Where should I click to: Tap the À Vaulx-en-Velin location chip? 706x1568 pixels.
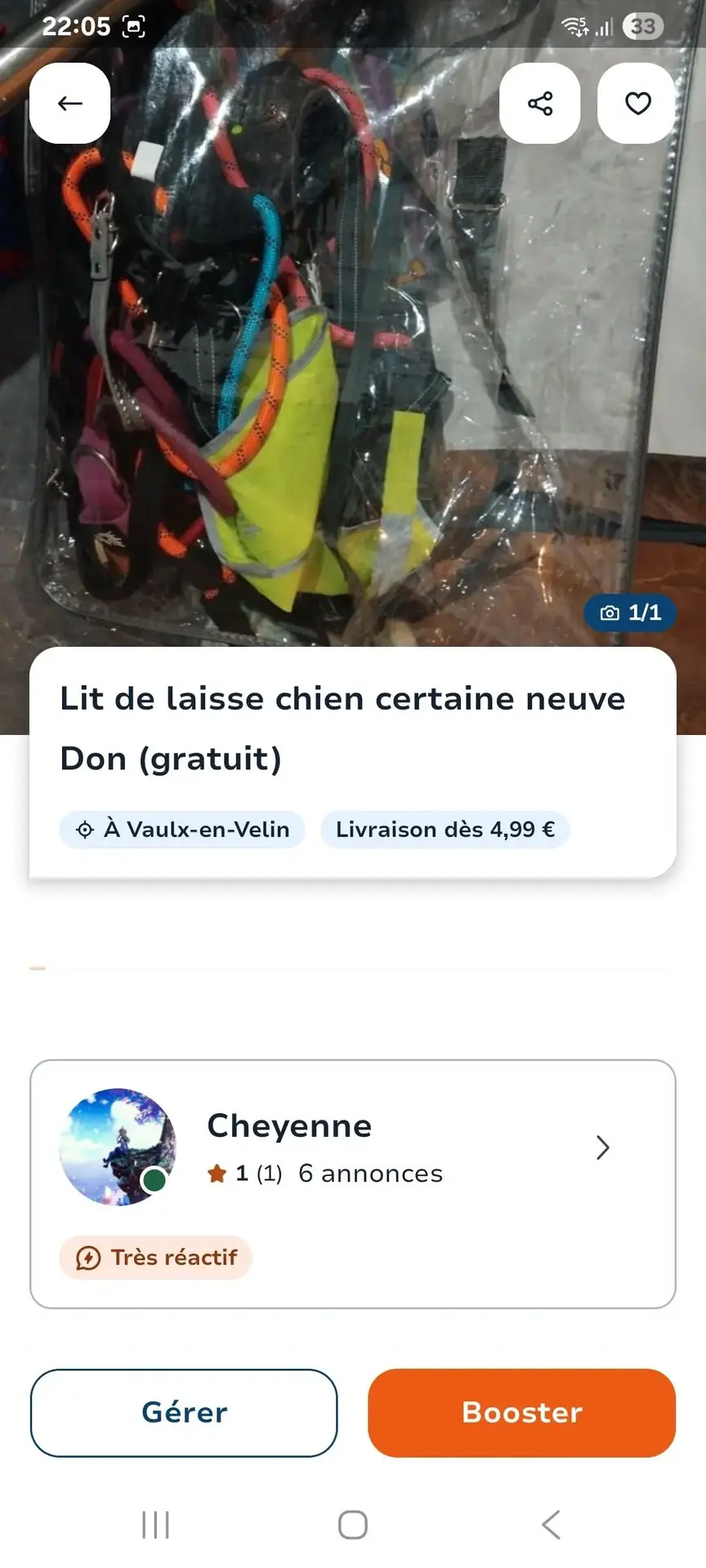[182, 830]
